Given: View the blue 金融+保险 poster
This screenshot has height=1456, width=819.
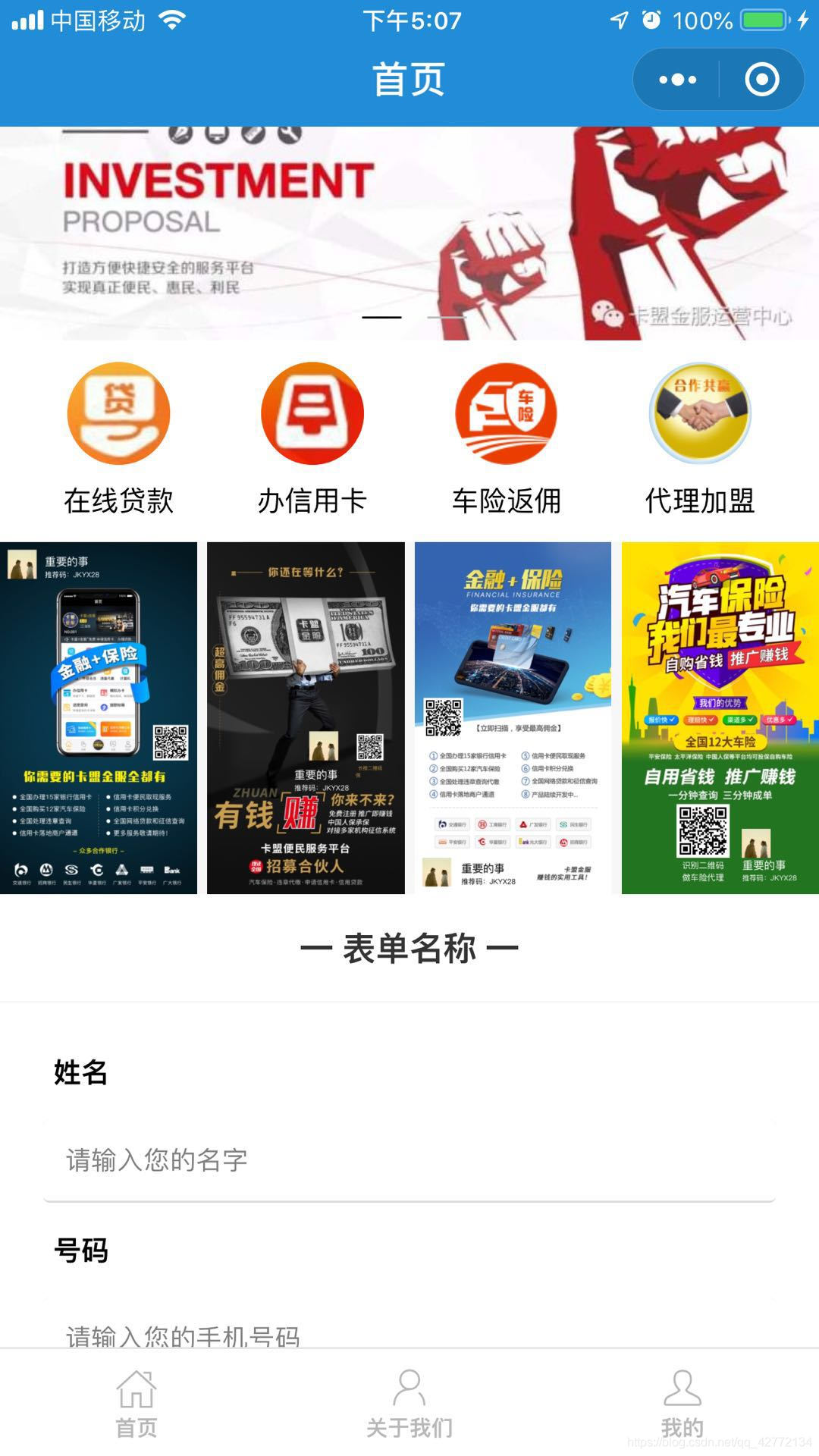Looking at the screenshot, I should coord(513,717).
